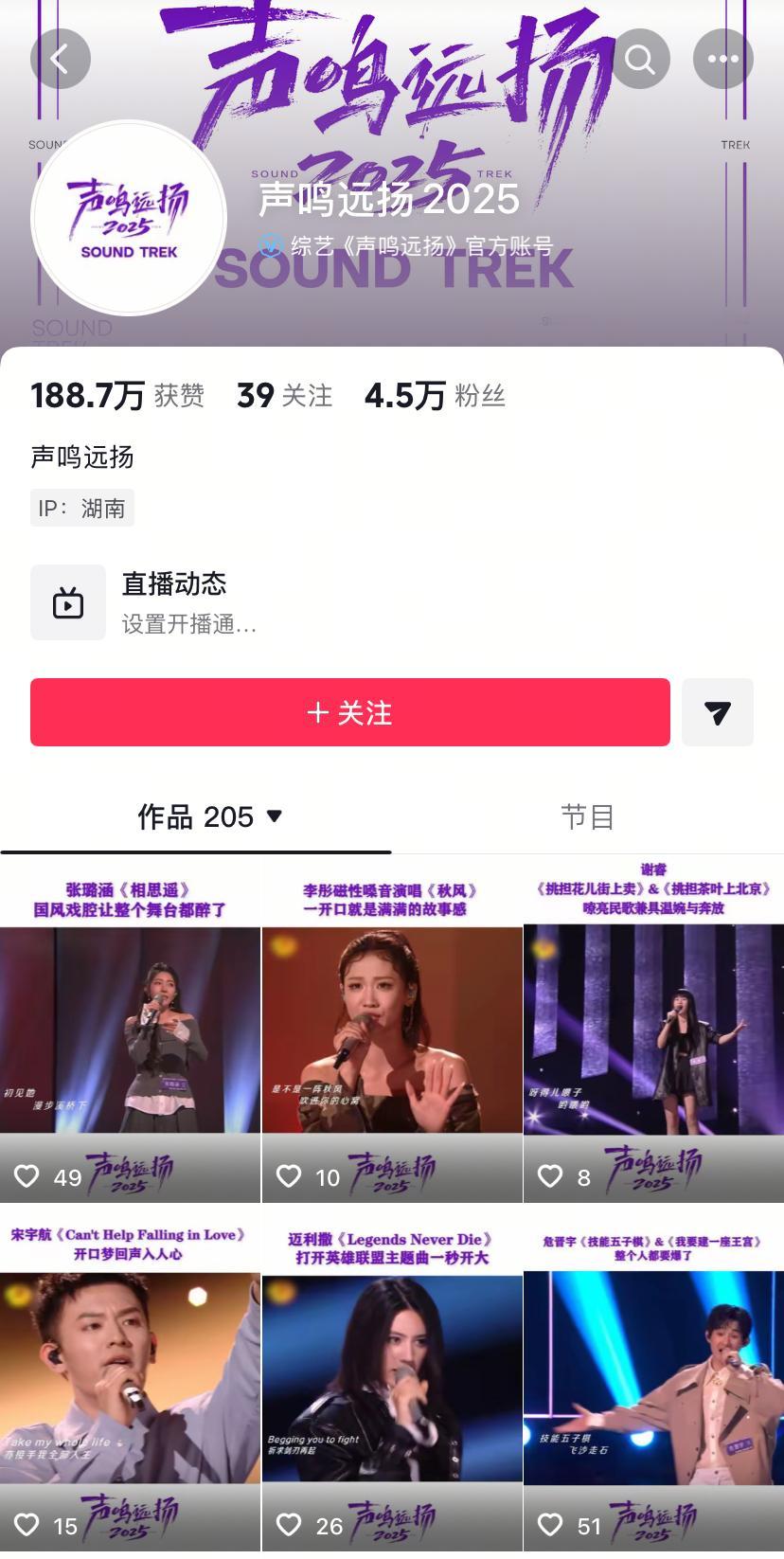The width and height of the screenshot is (784, 1559).
Task: View the 39 关注 following list
Action: 282,395
